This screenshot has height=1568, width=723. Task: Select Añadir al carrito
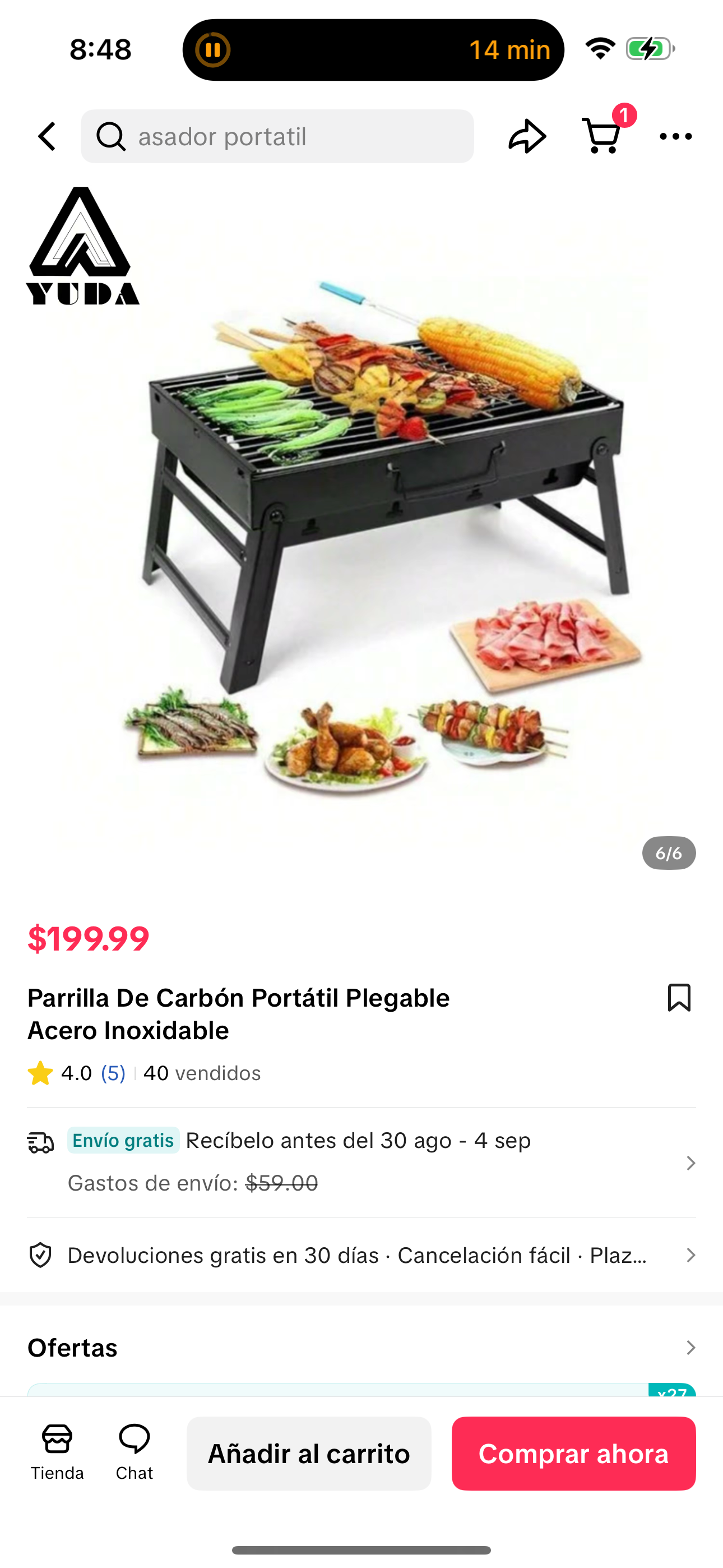309,1454
